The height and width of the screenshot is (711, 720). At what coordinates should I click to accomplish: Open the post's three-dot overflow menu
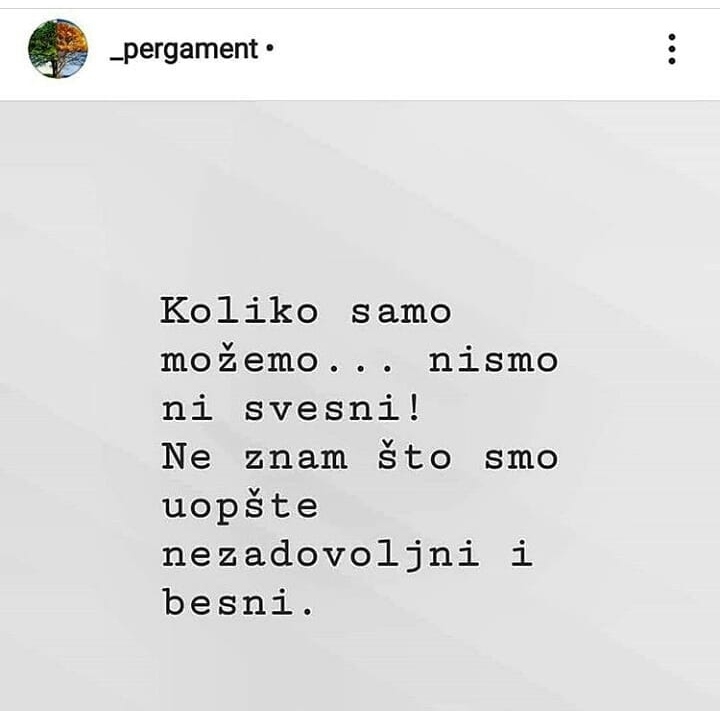click(672, 49)
